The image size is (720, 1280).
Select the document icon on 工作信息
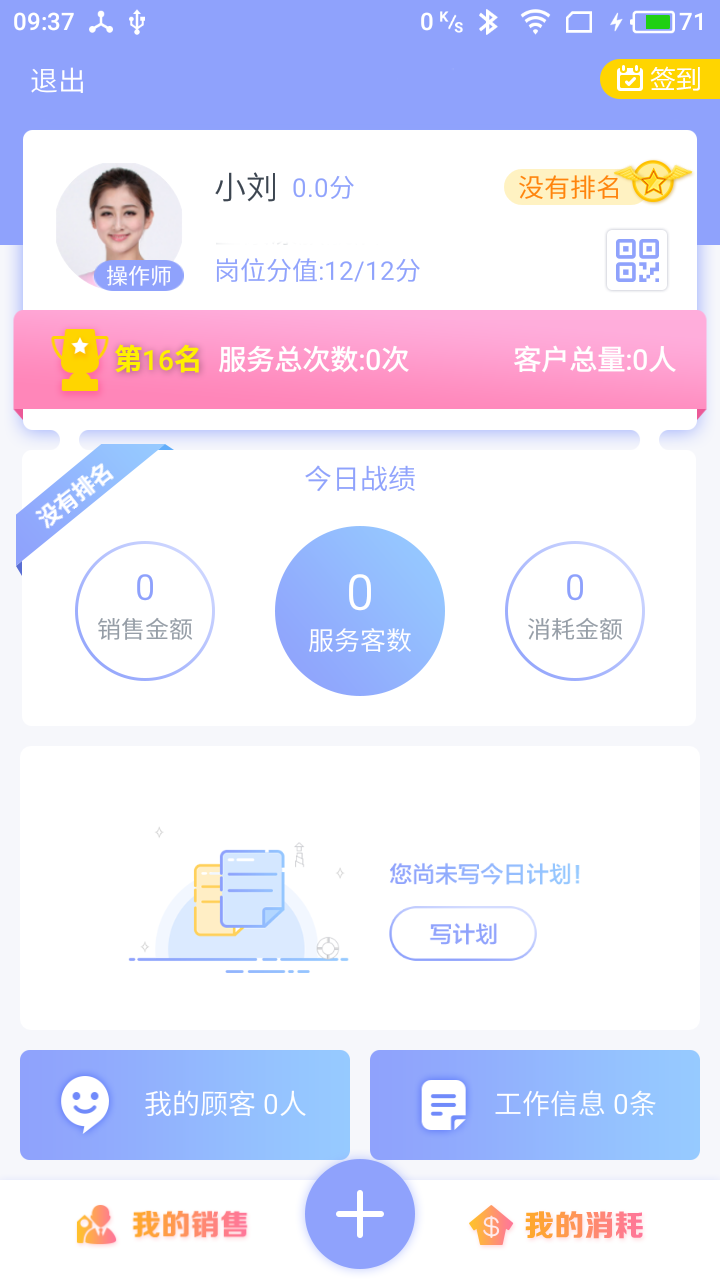[443, 1104]
